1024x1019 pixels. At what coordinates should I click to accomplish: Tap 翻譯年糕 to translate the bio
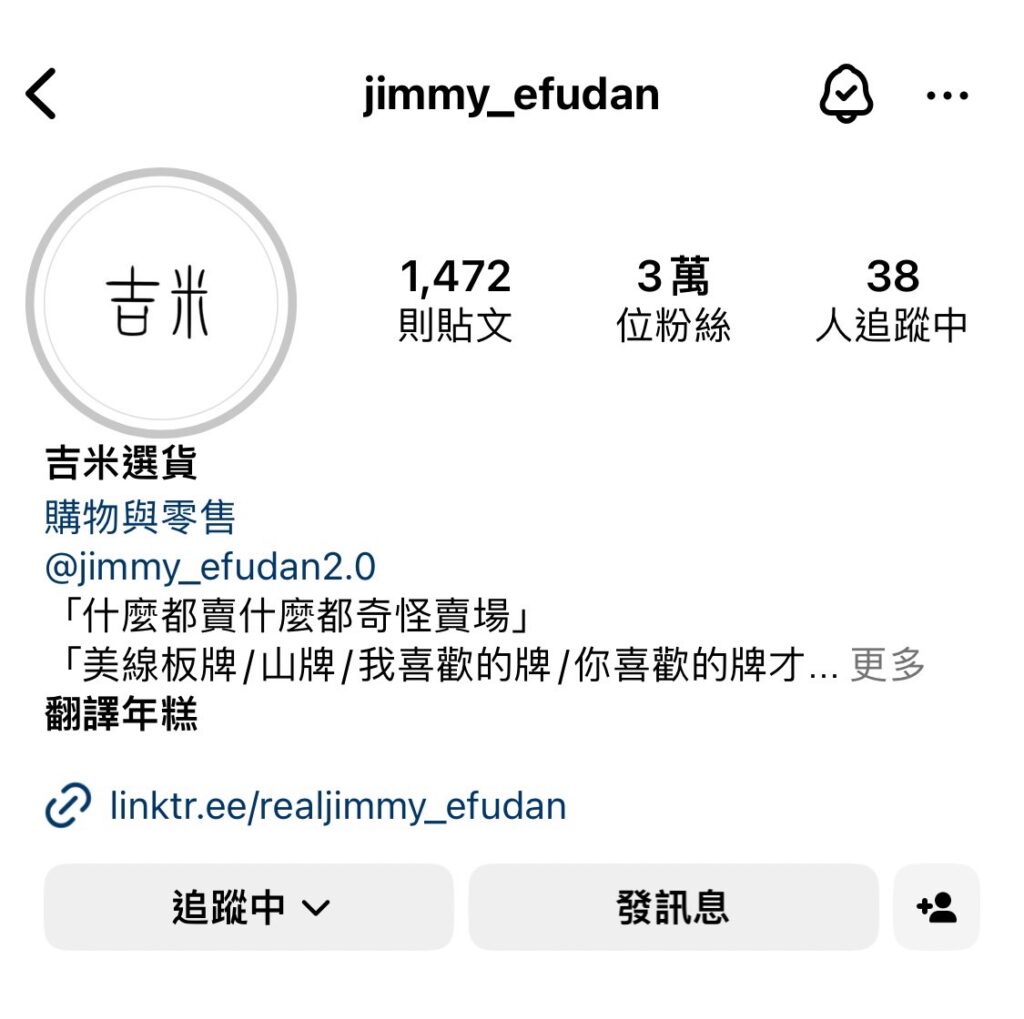coord(121,714)
